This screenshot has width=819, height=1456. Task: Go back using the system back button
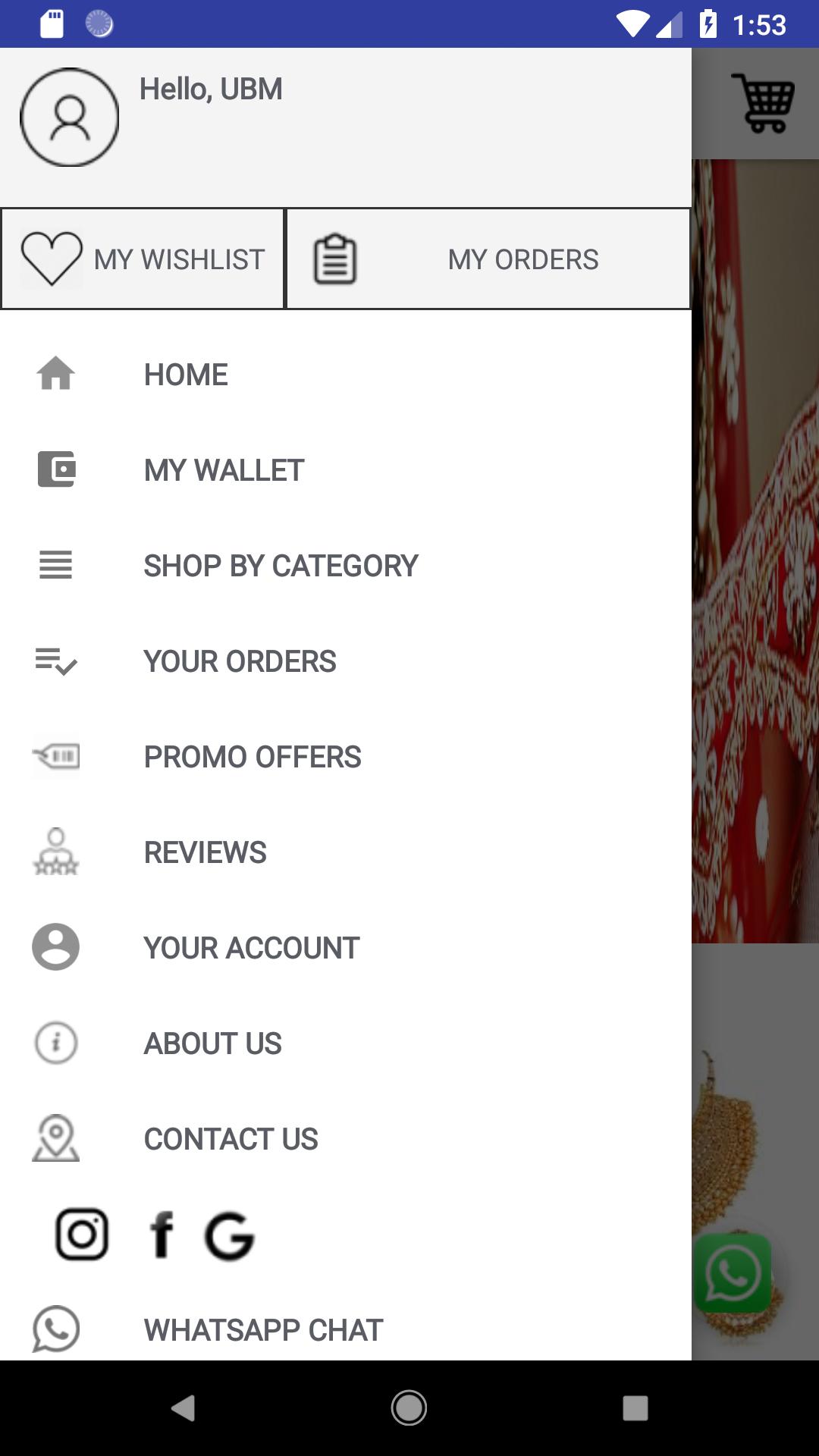tap(183, 1408)
